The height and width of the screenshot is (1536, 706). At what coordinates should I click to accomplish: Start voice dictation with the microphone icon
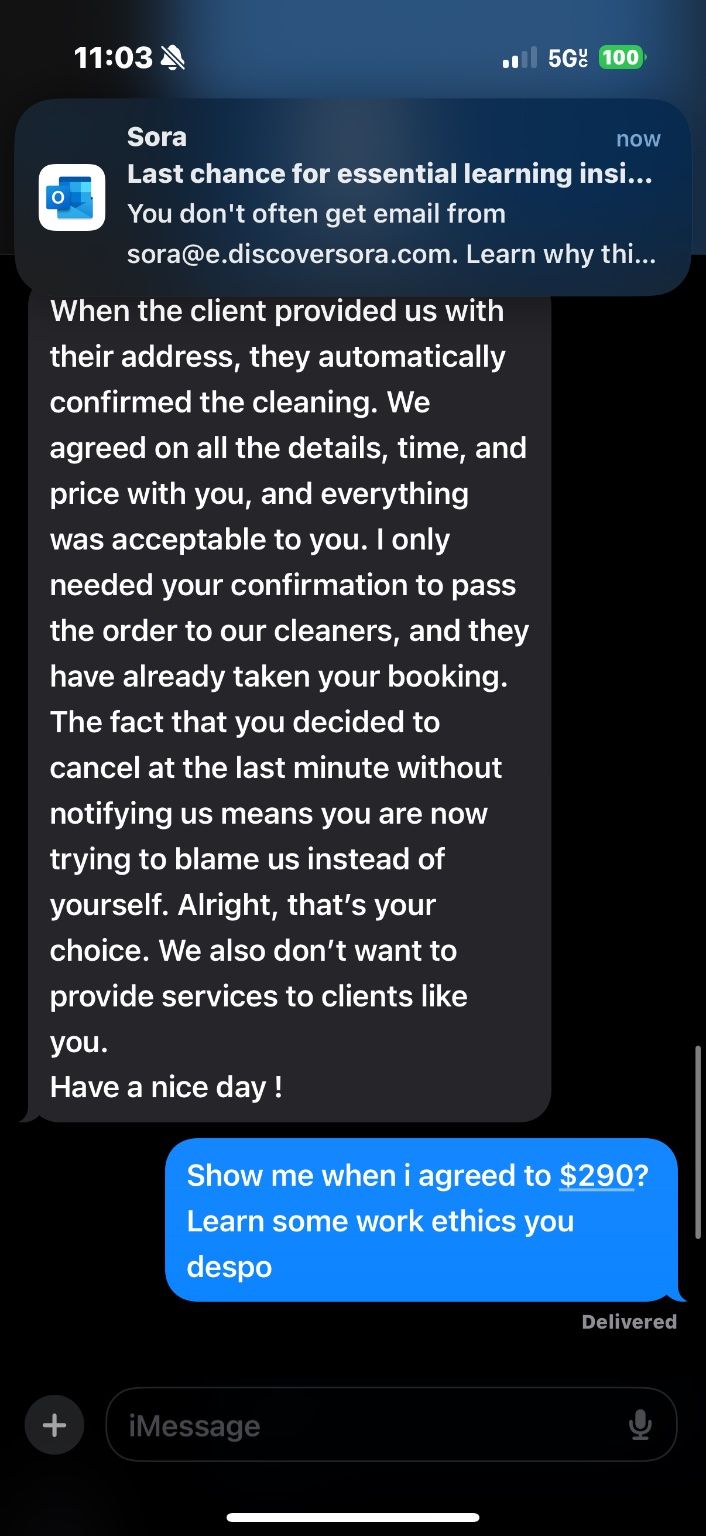(x=640, y=1425)
